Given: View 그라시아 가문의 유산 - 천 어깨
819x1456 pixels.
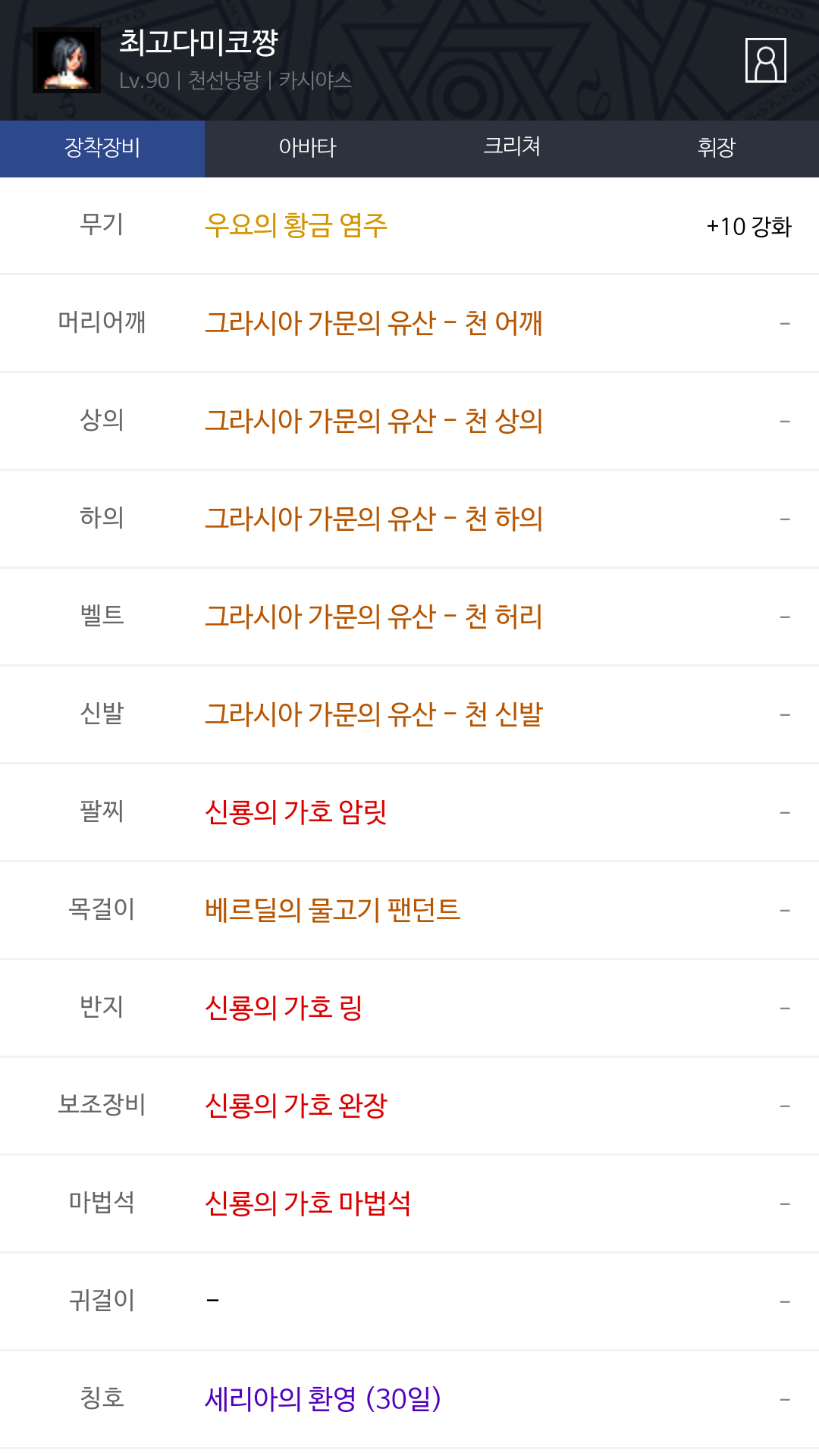Looking at the screenshot, I should coord(374,323).
